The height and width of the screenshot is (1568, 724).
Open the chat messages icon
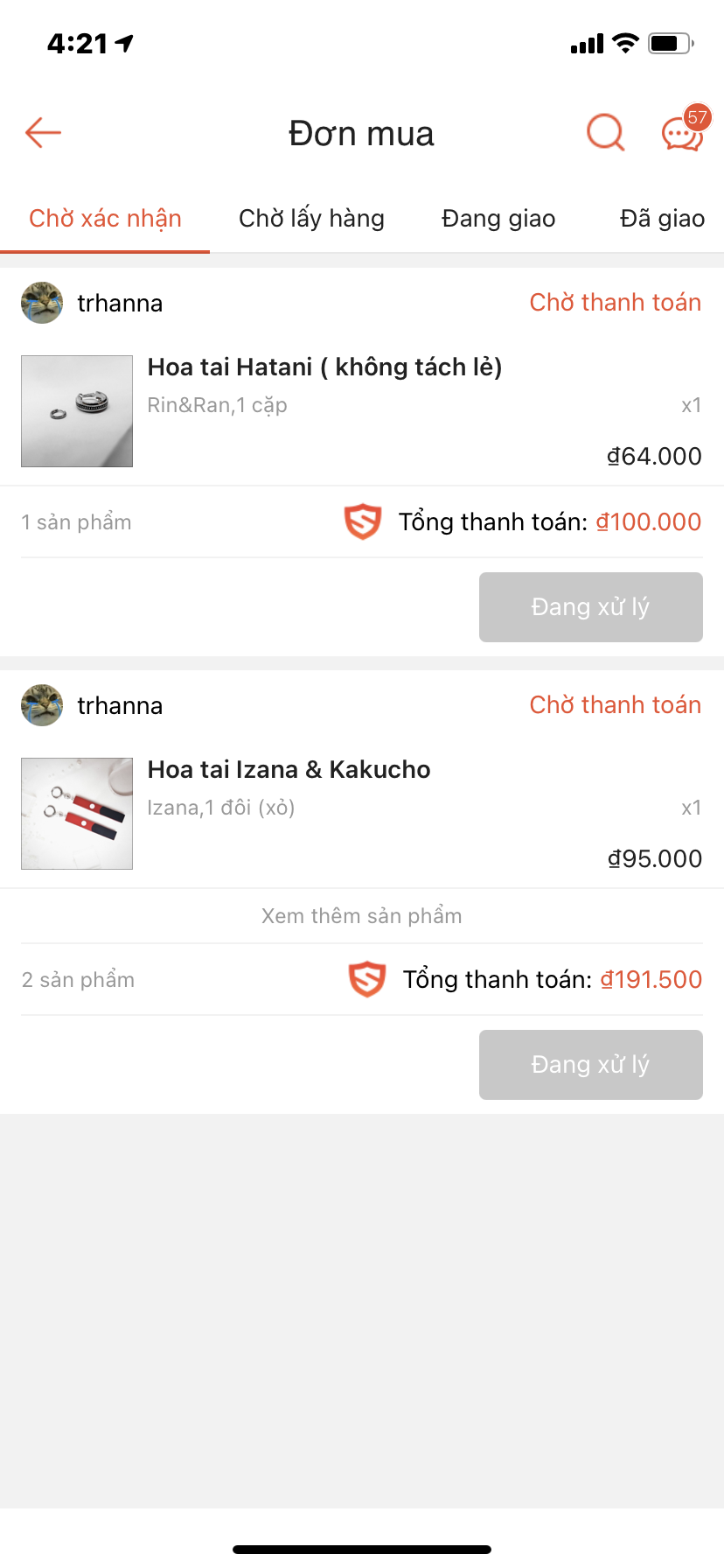pyautogui.click(x=682, y=134)
